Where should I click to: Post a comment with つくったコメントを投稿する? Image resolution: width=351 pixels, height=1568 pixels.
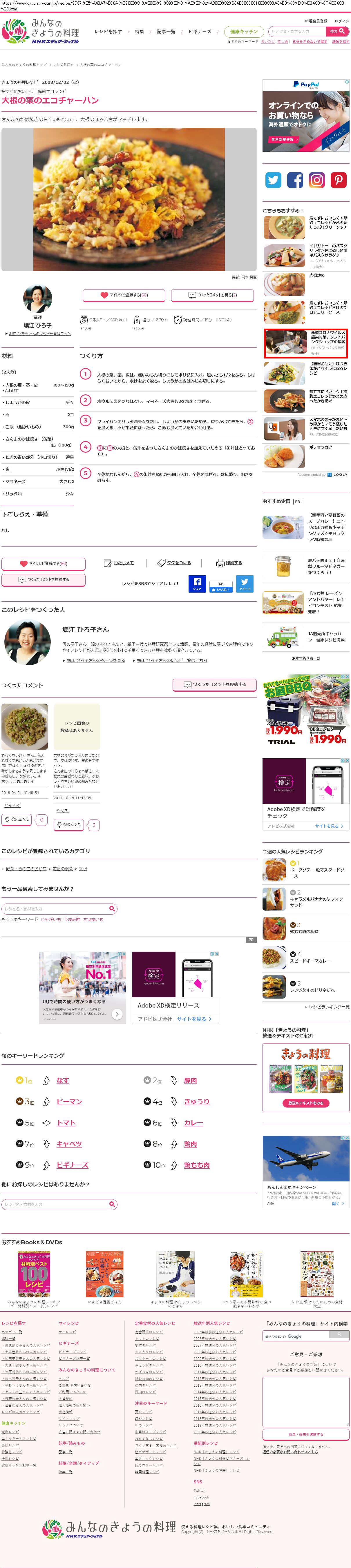click(43, 580)
